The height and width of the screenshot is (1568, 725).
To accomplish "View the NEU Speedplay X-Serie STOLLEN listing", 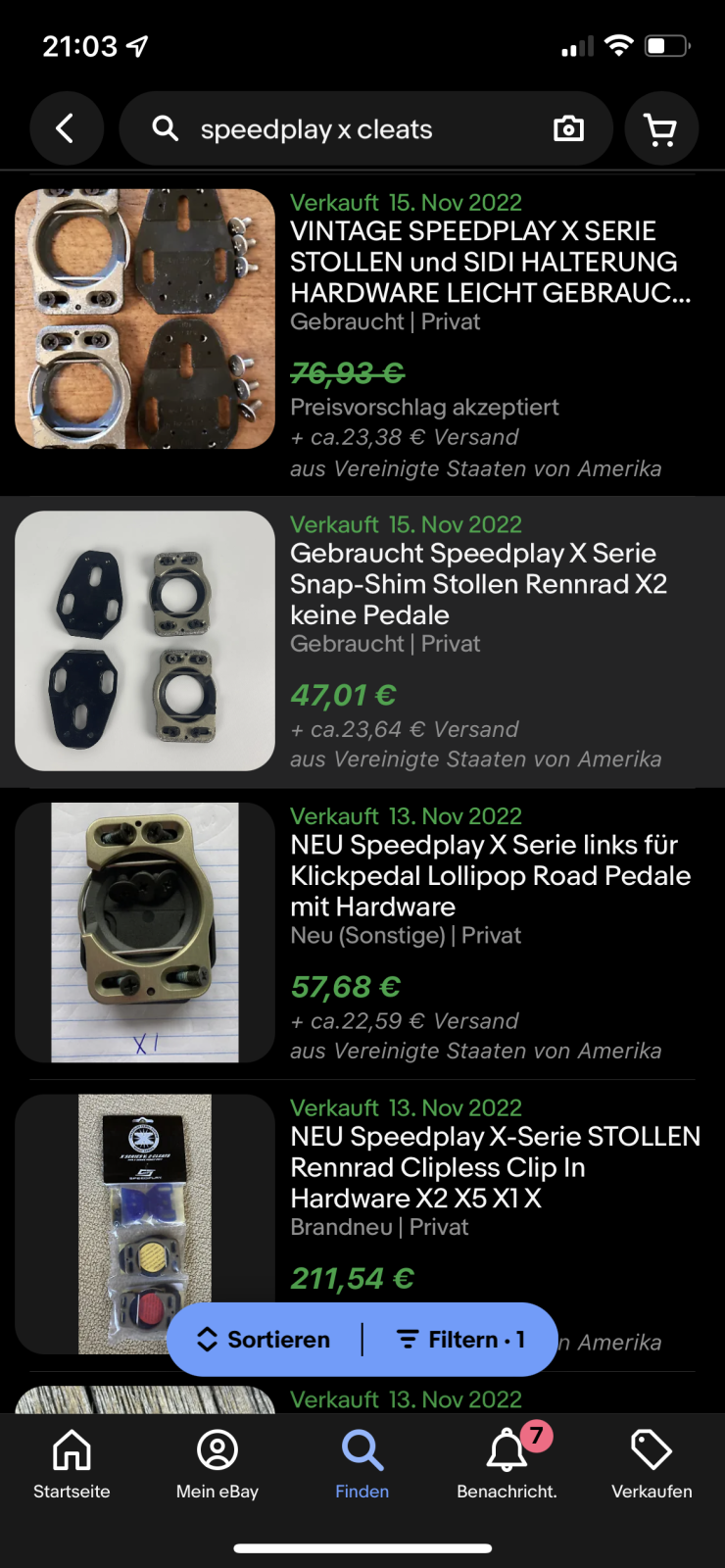I will pos(495,1166).
